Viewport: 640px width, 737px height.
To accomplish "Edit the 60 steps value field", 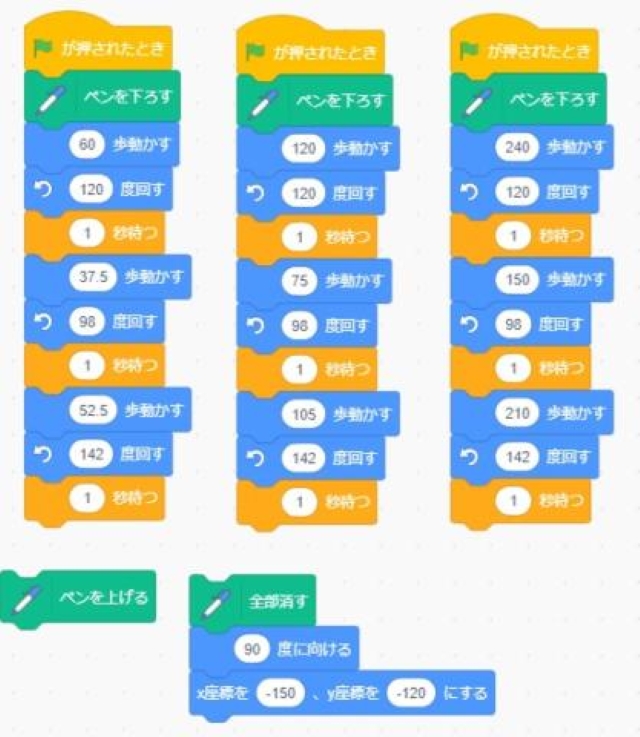I will click(x=87, y=145).
